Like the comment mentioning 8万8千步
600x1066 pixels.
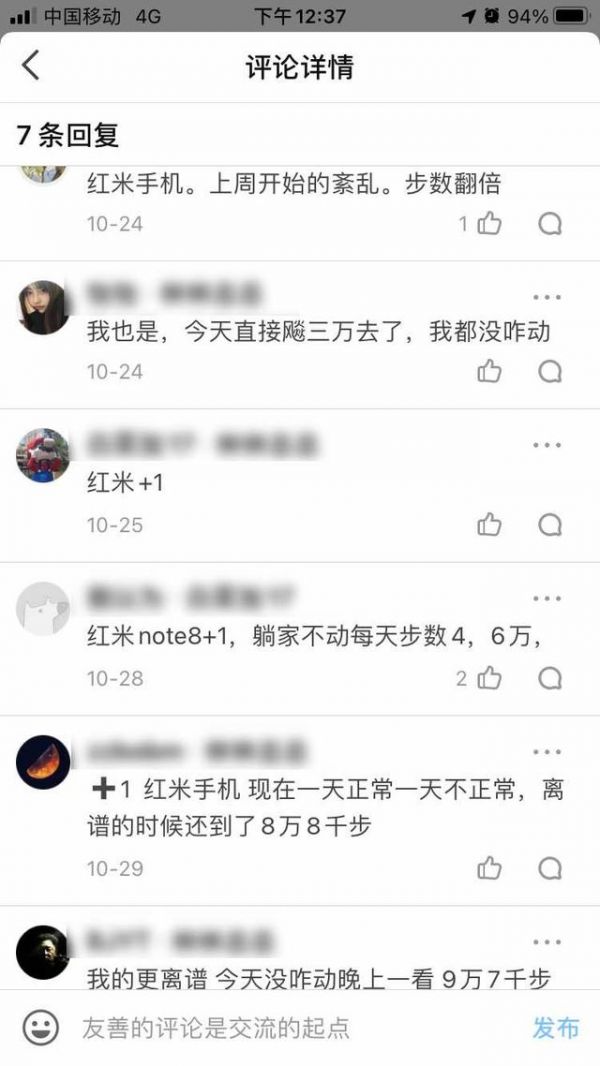(489, 868)
